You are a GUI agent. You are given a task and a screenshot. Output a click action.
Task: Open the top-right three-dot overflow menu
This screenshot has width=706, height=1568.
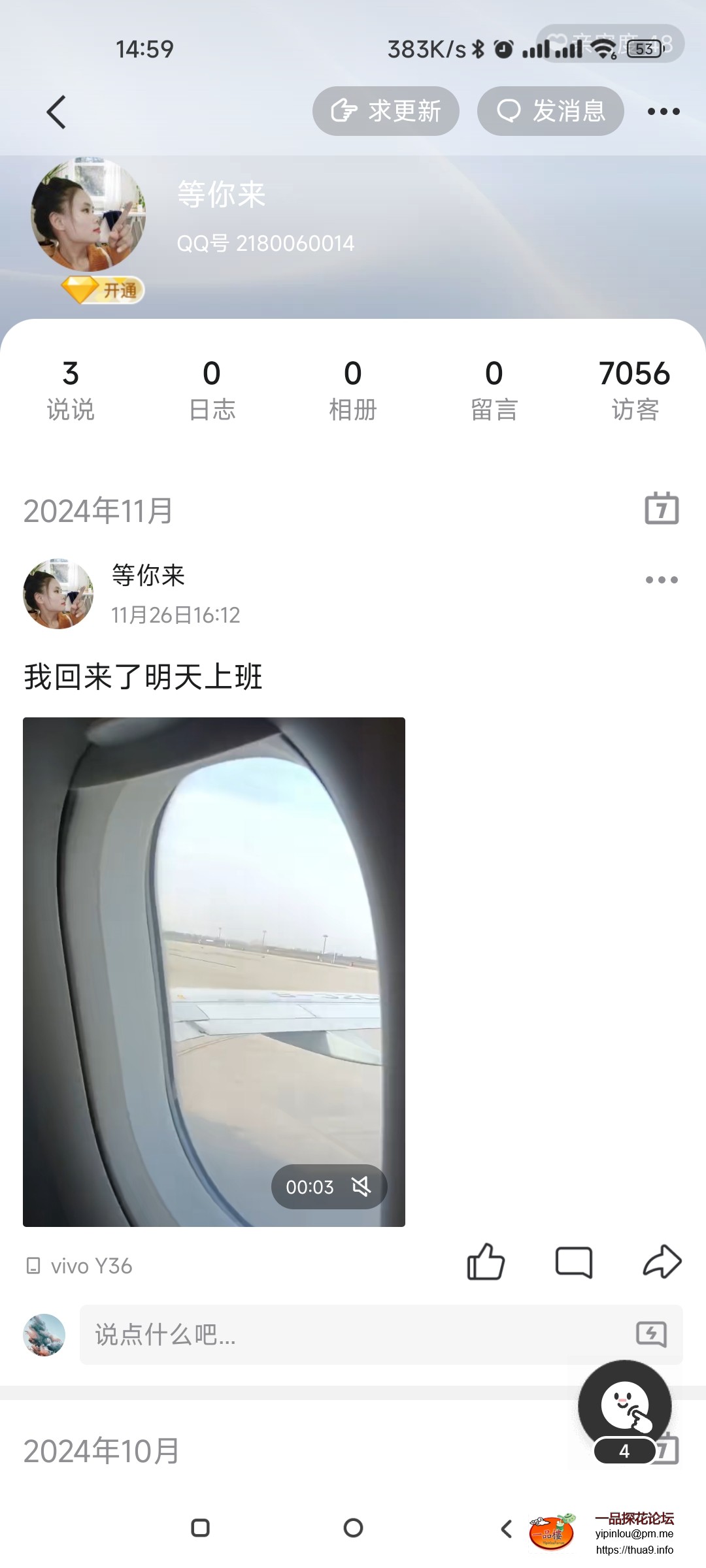click(663, 111)
